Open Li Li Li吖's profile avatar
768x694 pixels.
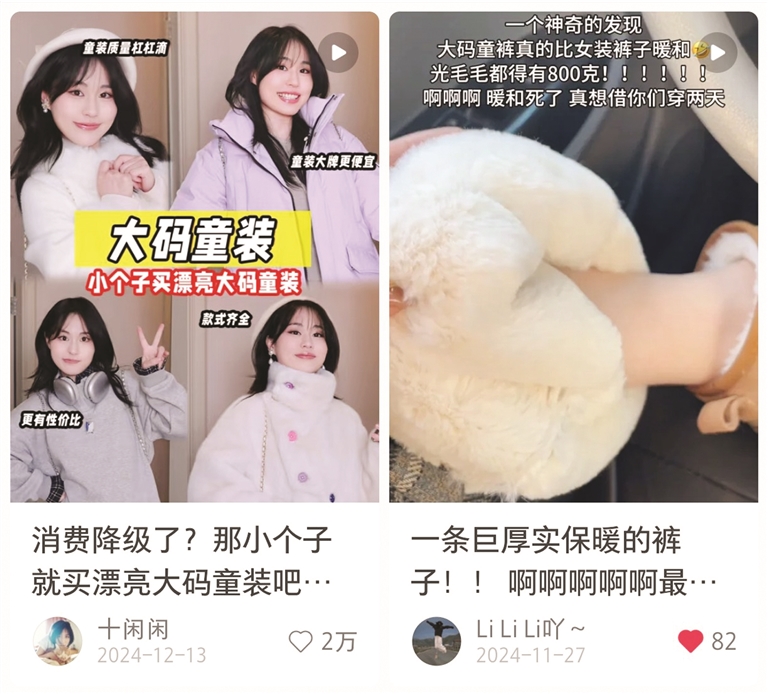pyautogui.click(x=437, y=641)
